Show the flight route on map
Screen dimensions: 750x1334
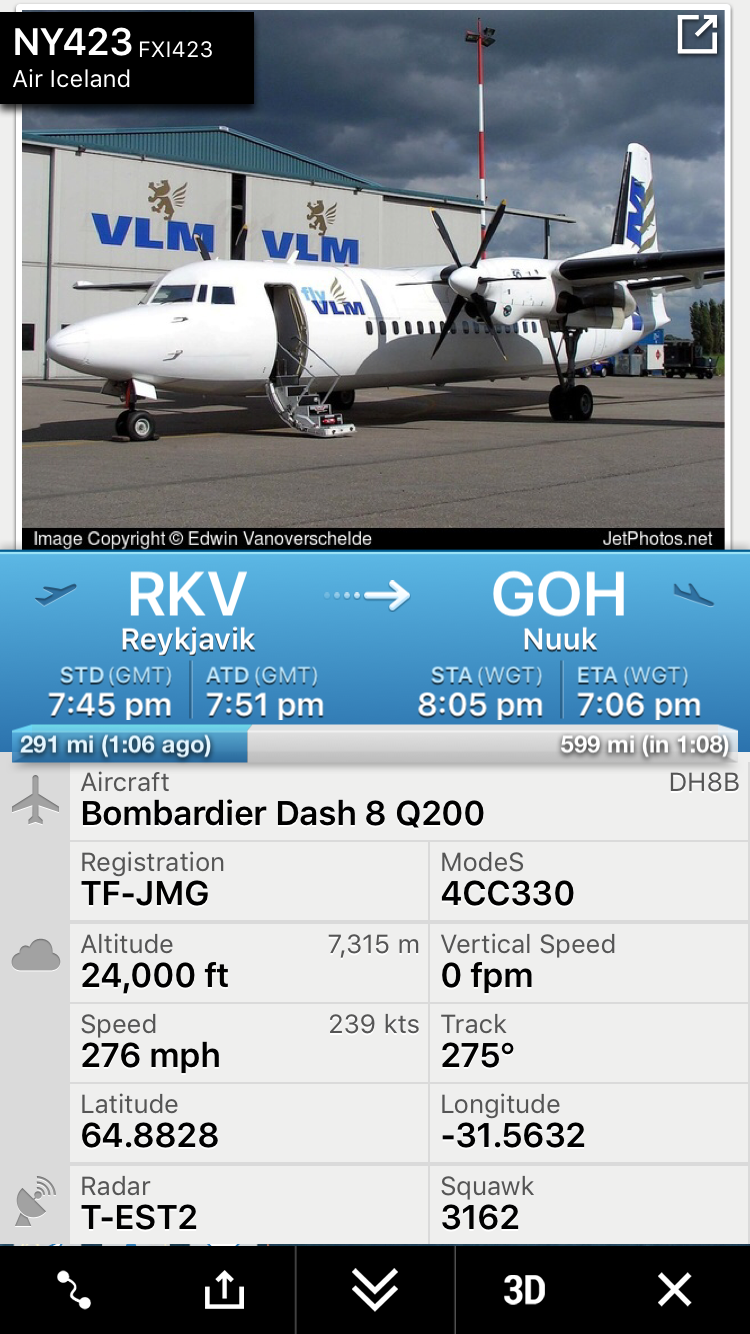coord(74,1290)
